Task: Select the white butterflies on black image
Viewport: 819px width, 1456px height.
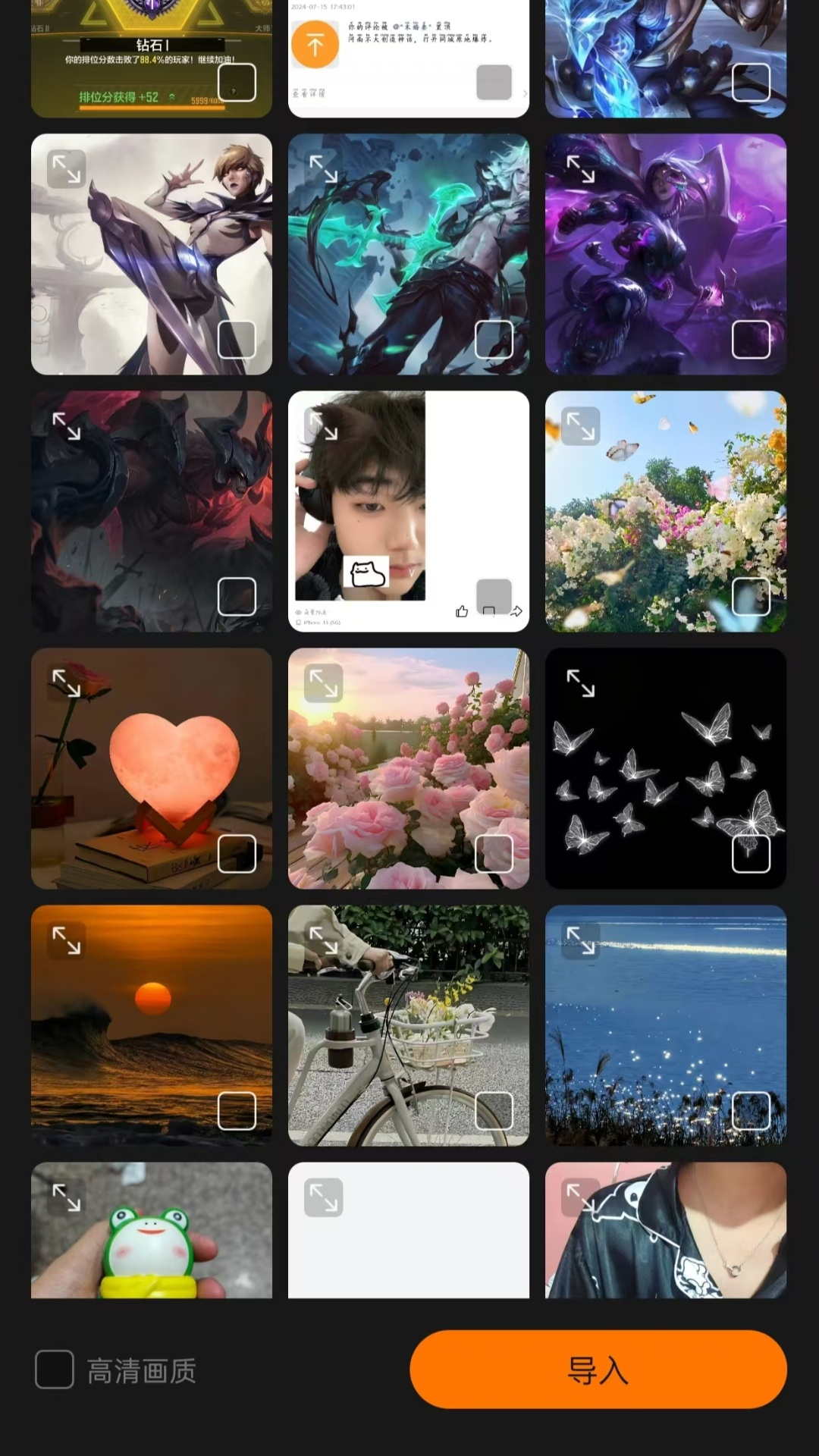Action: click(x=751, y=854)
